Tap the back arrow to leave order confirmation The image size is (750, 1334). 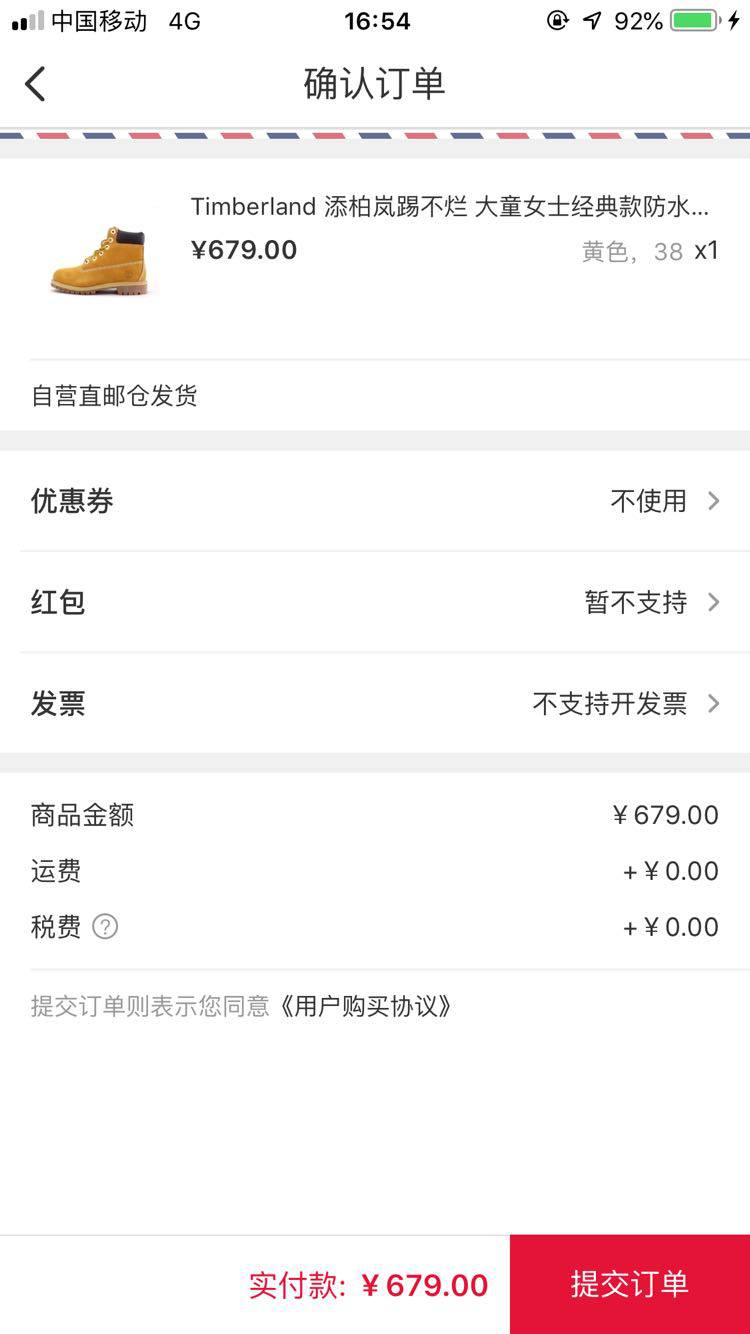click(36, 84)
